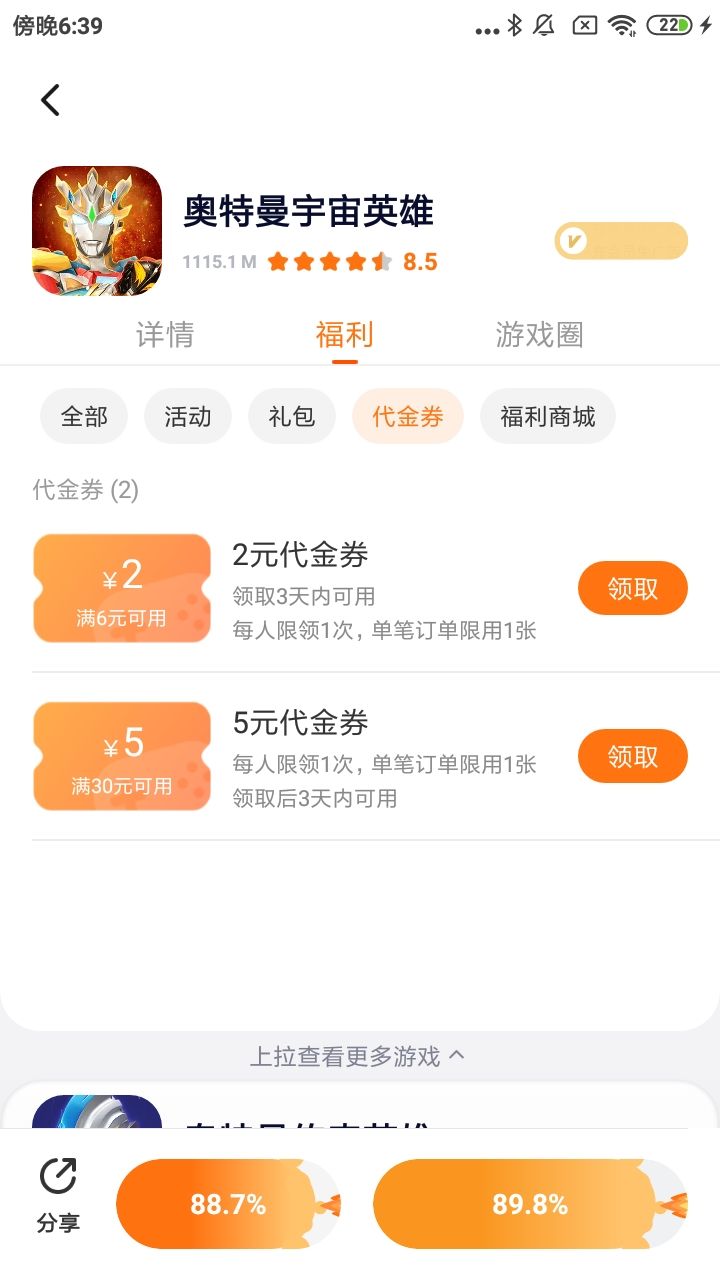
Task: Tap the 88.7% download progress button
Action: point(228,1204)
